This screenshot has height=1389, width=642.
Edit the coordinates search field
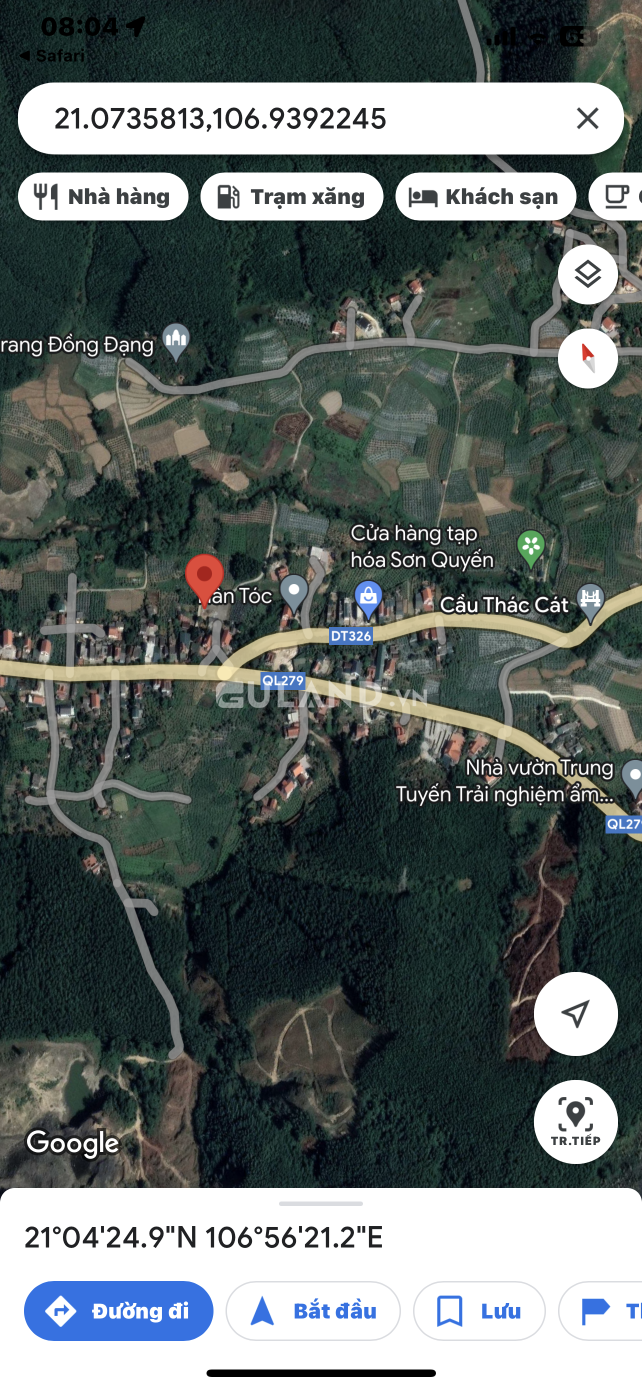[x=300, y=119]
